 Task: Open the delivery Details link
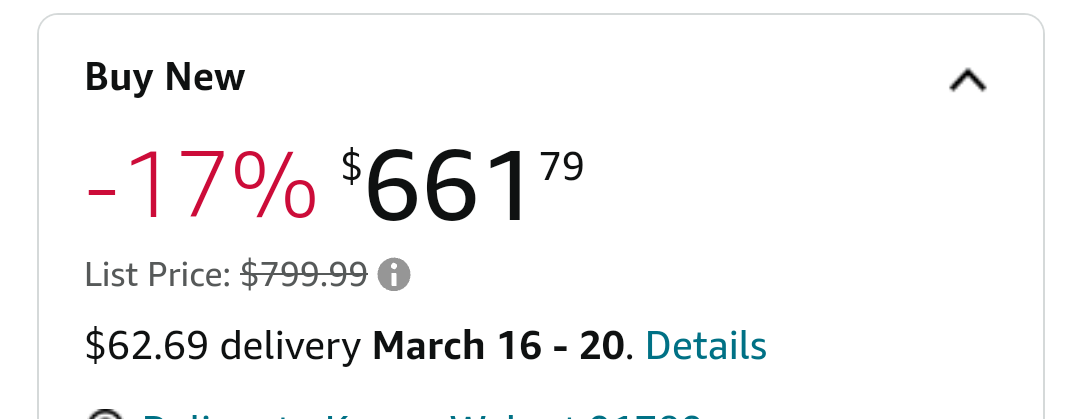click(x=706, y=345)
